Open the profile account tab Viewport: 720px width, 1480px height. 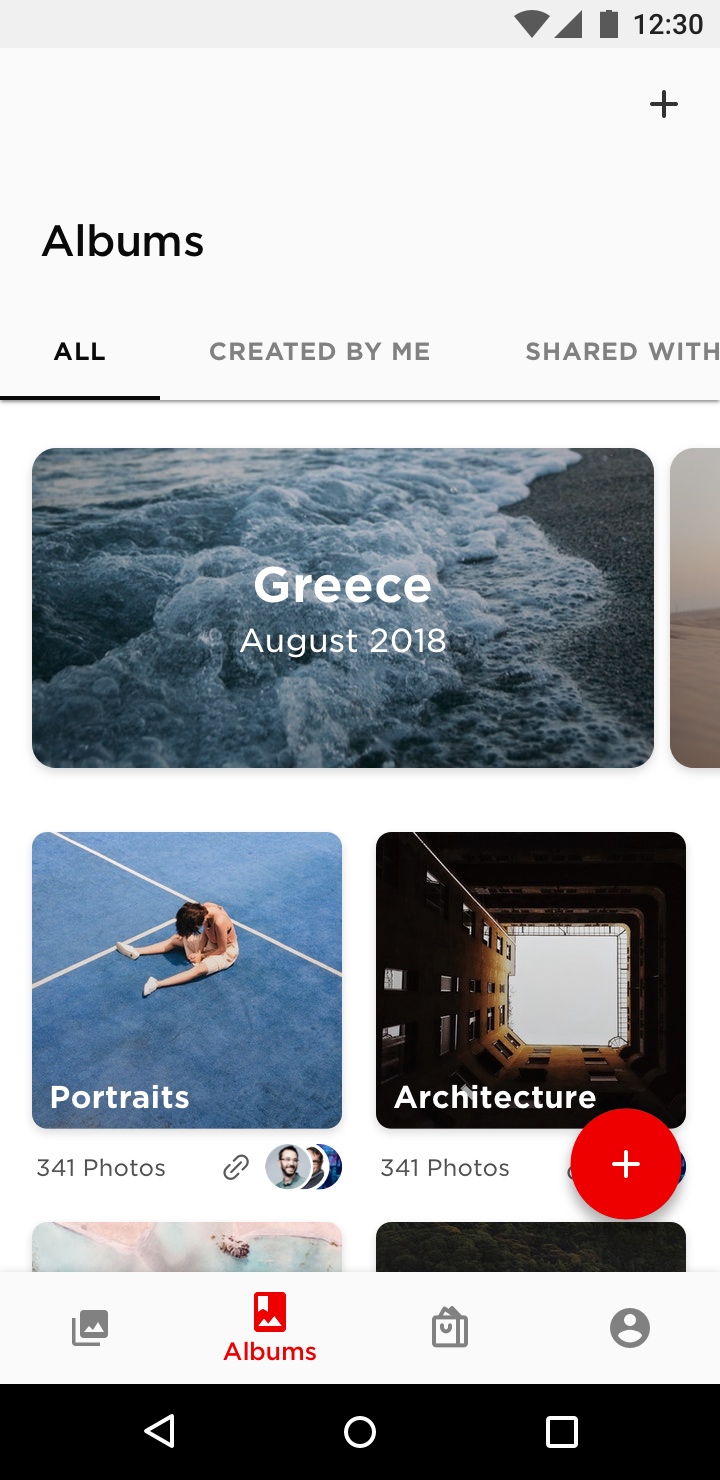coord(630,1328)
